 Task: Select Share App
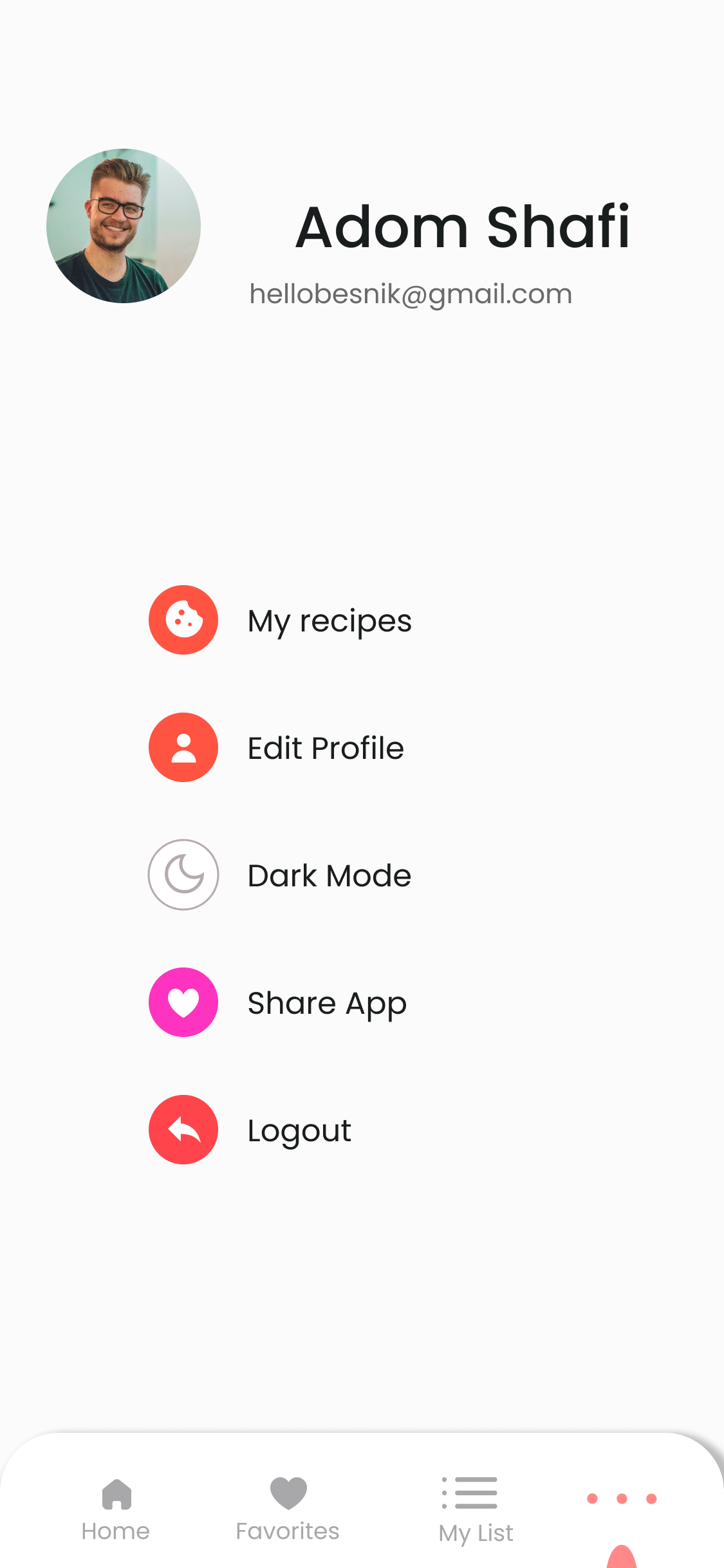pyautogui.click(x=278, y=1003)
